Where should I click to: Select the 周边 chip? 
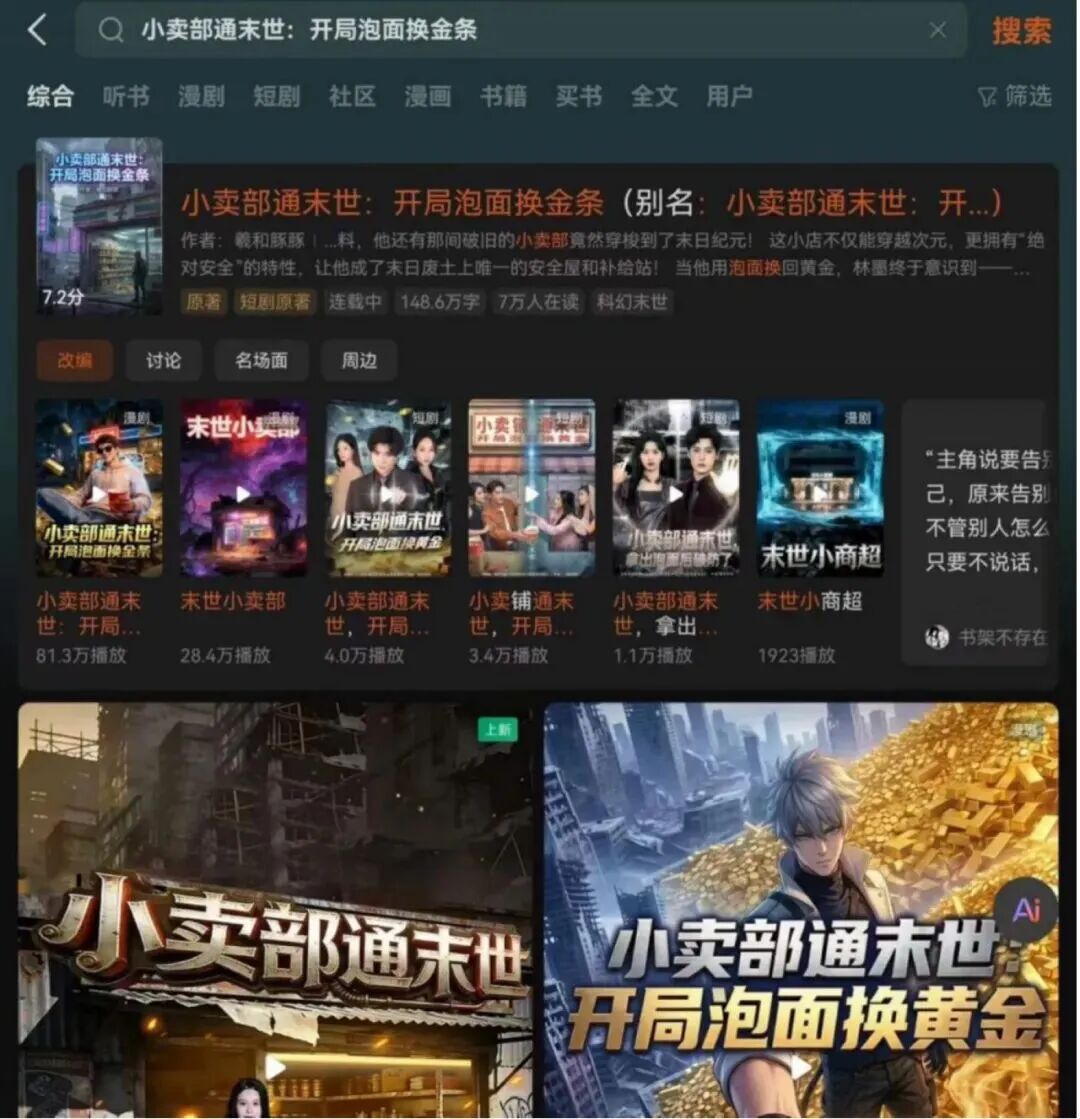point(359,360)
